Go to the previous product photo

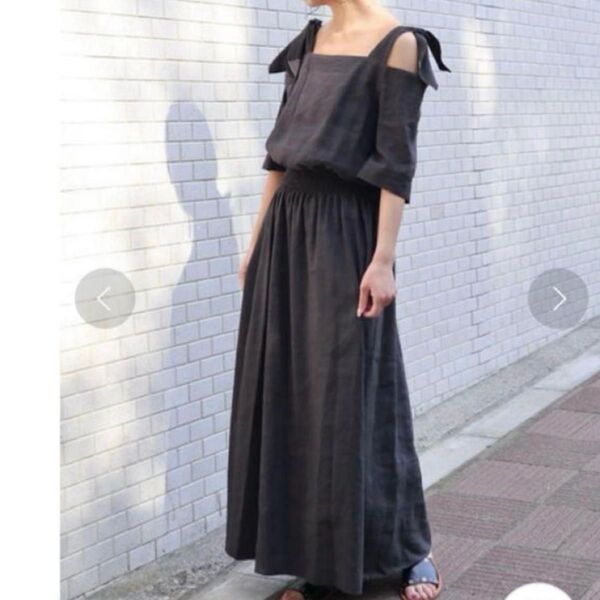104,298
